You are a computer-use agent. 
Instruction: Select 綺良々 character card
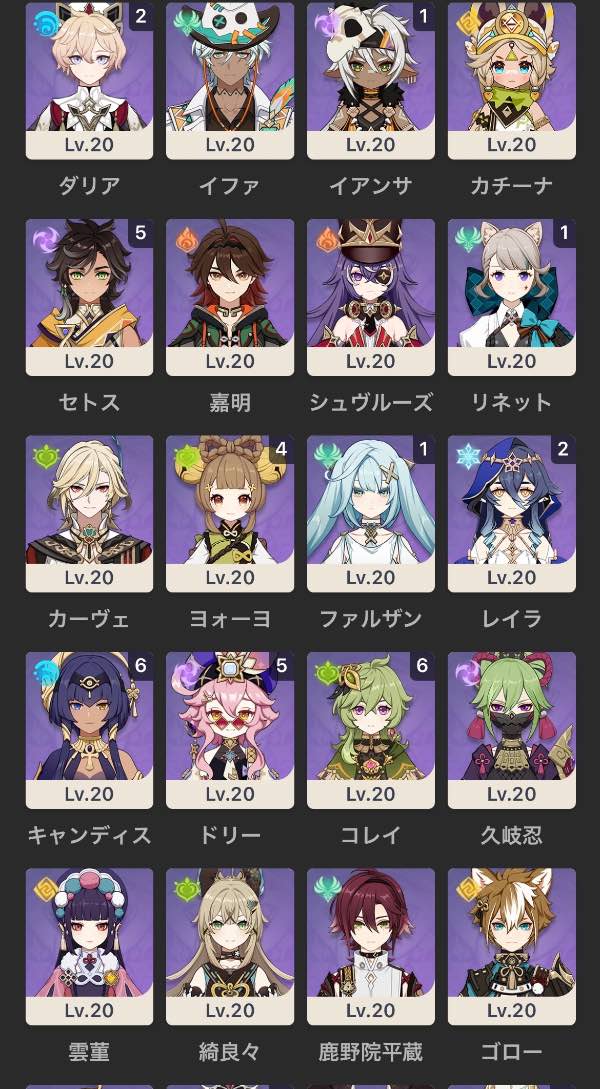[x=230, y=945]
